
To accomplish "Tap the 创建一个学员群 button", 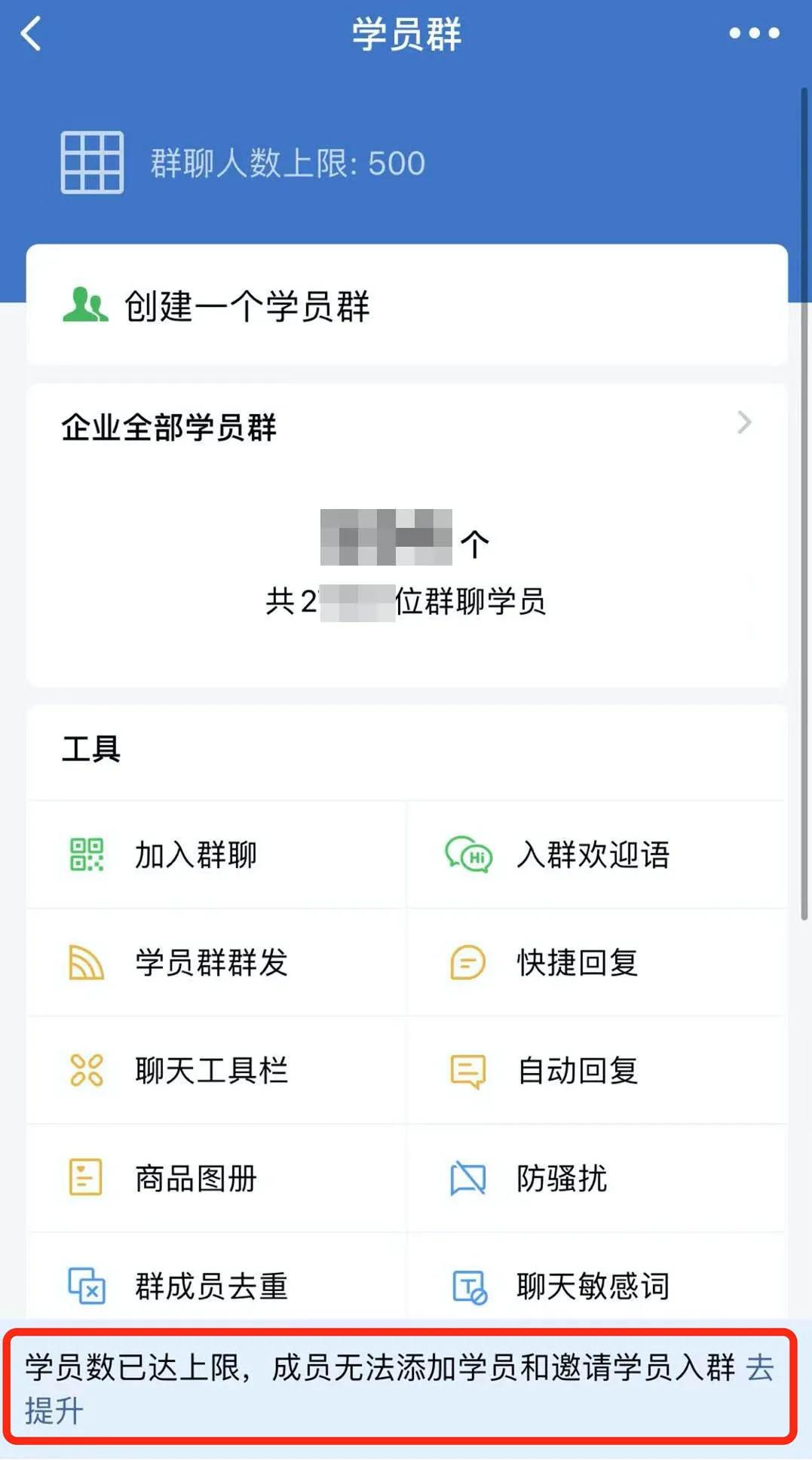I will click(x=249, y=305).
